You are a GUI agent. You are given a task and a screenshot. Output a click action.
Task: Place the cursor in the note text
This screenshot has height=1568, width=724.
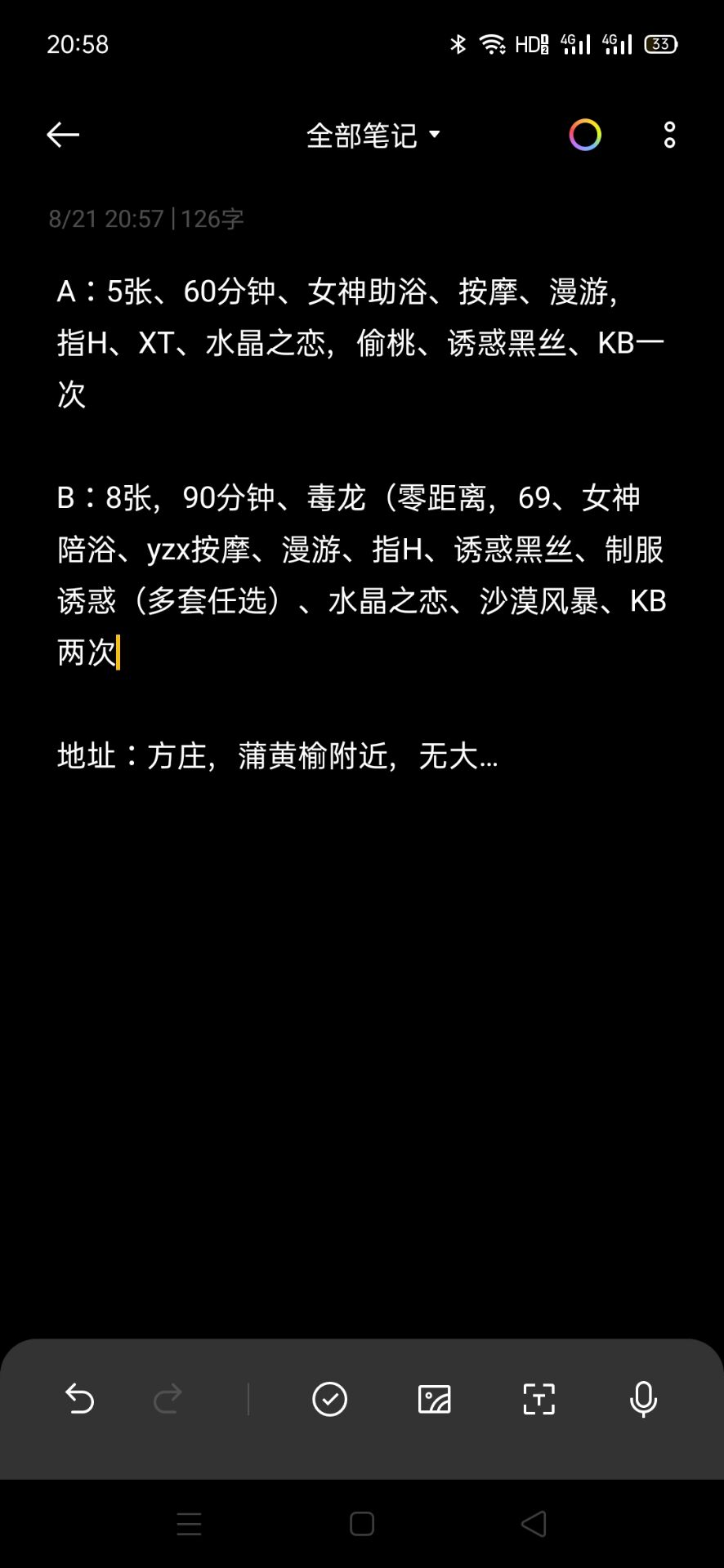point(360,549)
